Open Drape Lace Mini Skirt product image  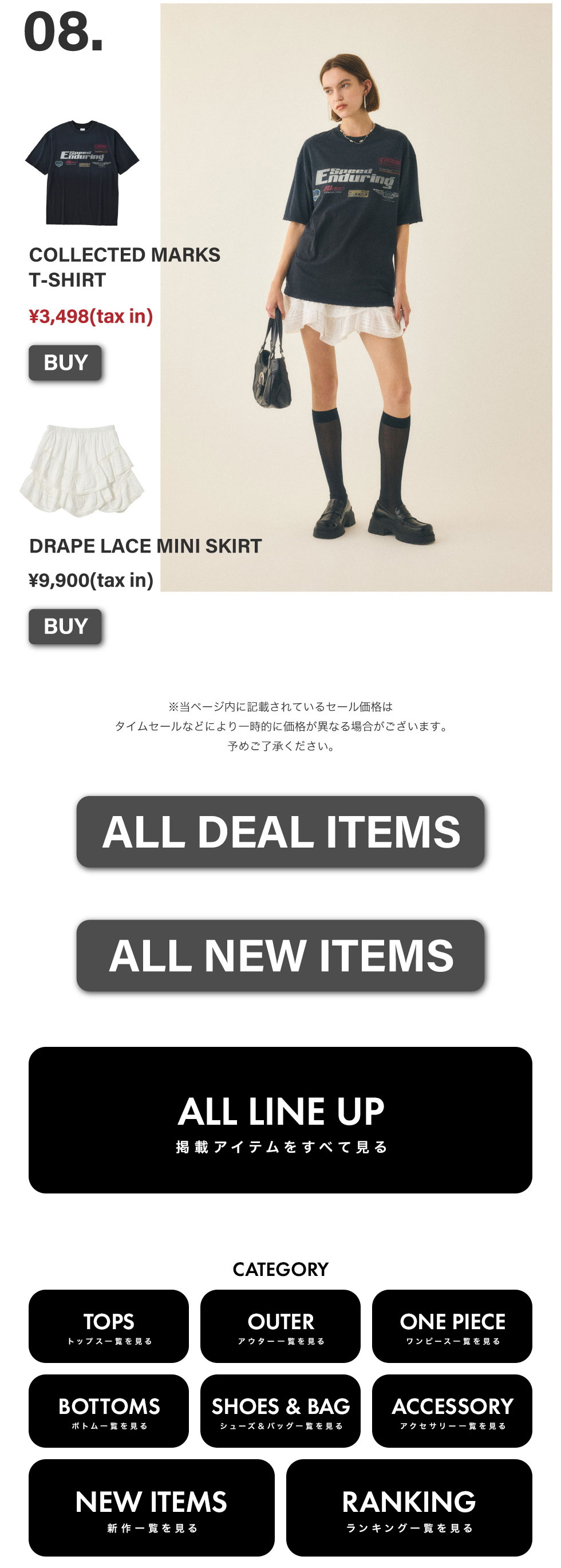click(x=82, y=471)
